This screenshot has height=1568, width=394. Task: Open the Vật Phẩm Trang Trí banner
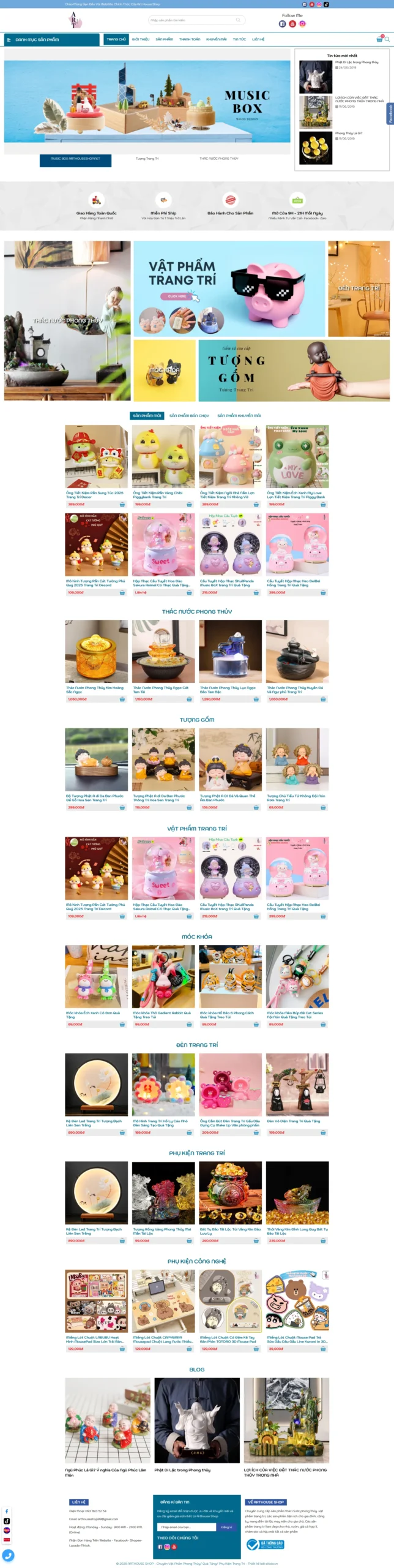tap(229, 288)
